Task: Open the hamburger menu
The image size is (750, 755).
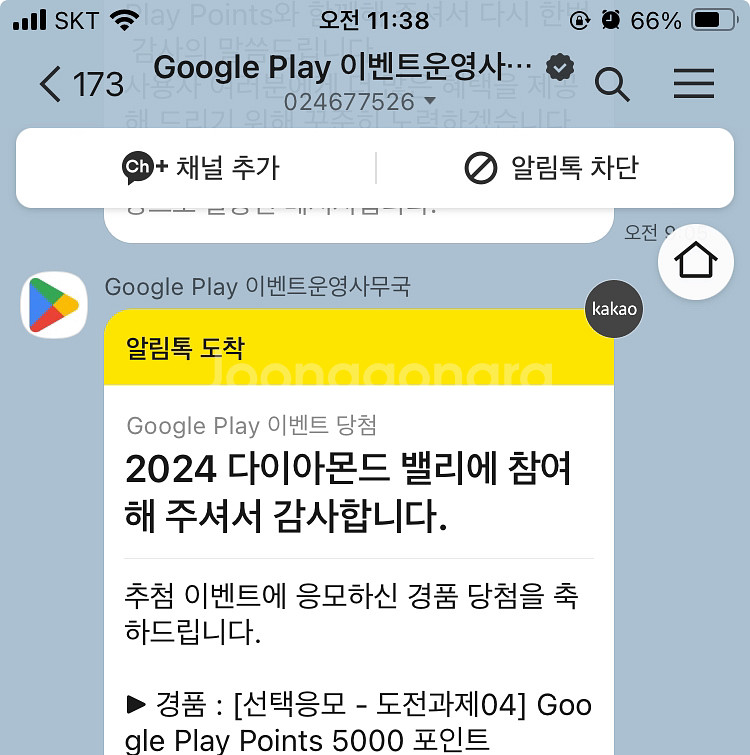Action: coord(694,83)
